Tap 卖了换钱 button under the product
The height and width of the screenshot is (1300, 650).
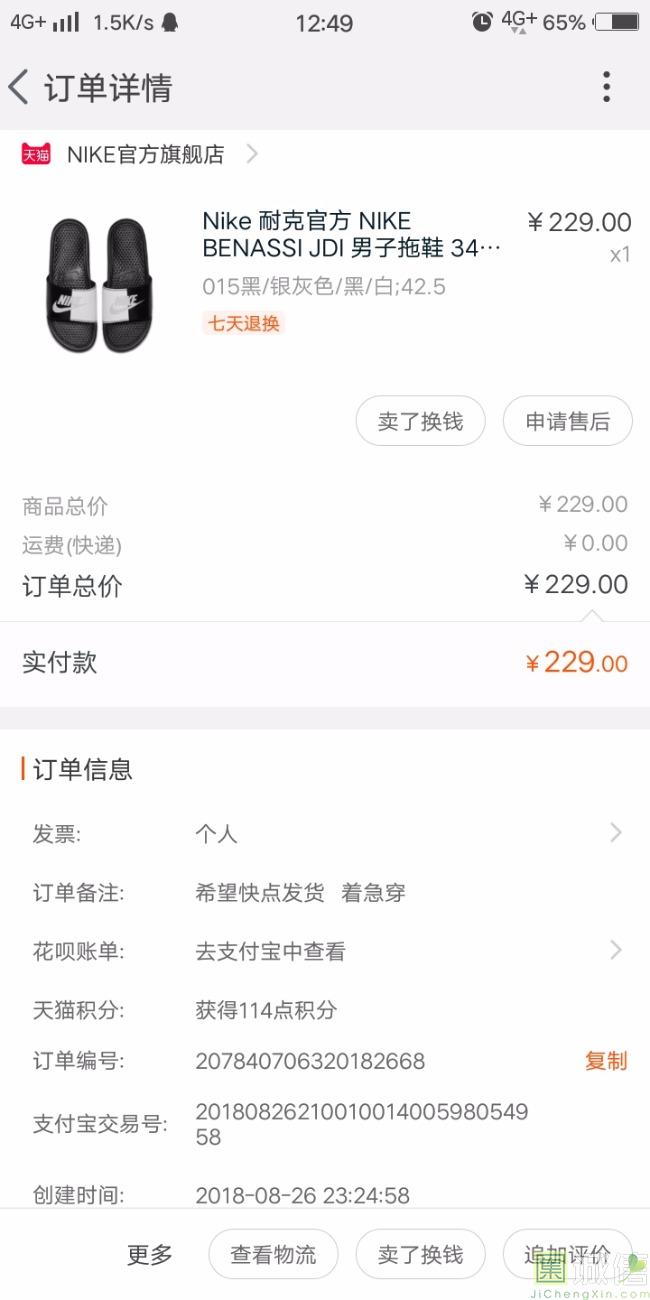pos(420,421)
